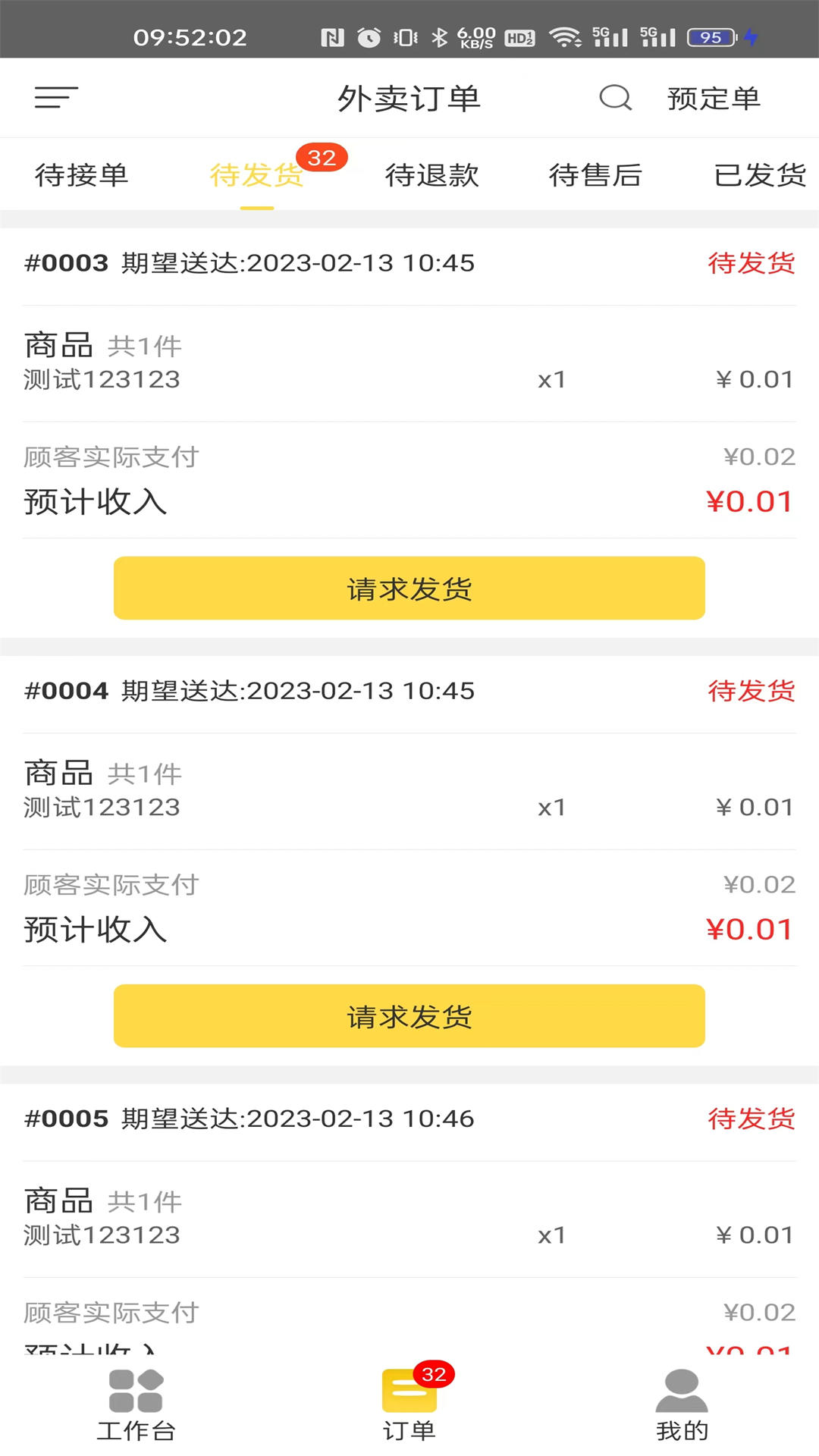The image size is (819, 1456).
Task: Select the 待发货 tab
Action: pos(257,175)
